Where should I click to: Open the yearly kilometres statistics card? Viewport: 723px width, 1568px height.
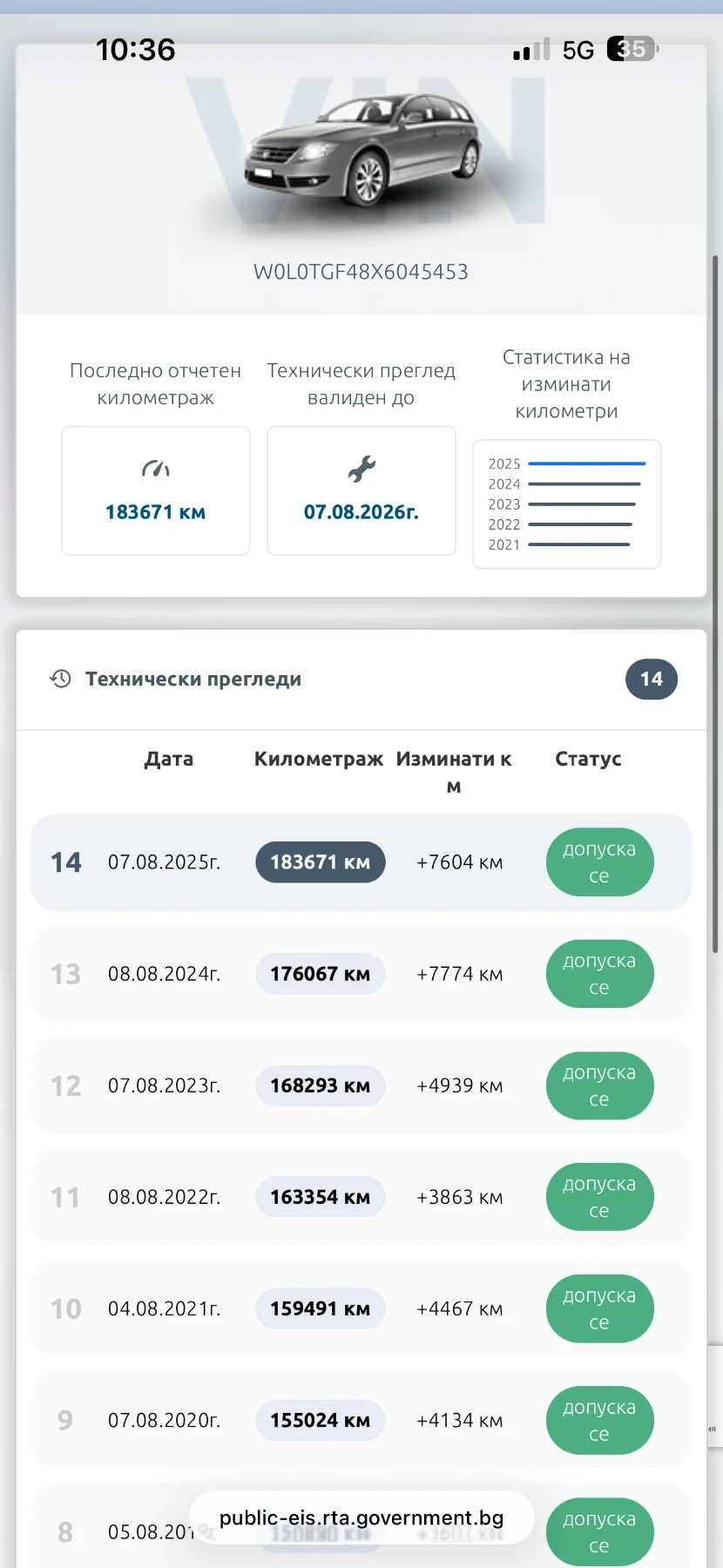[566, 504]
